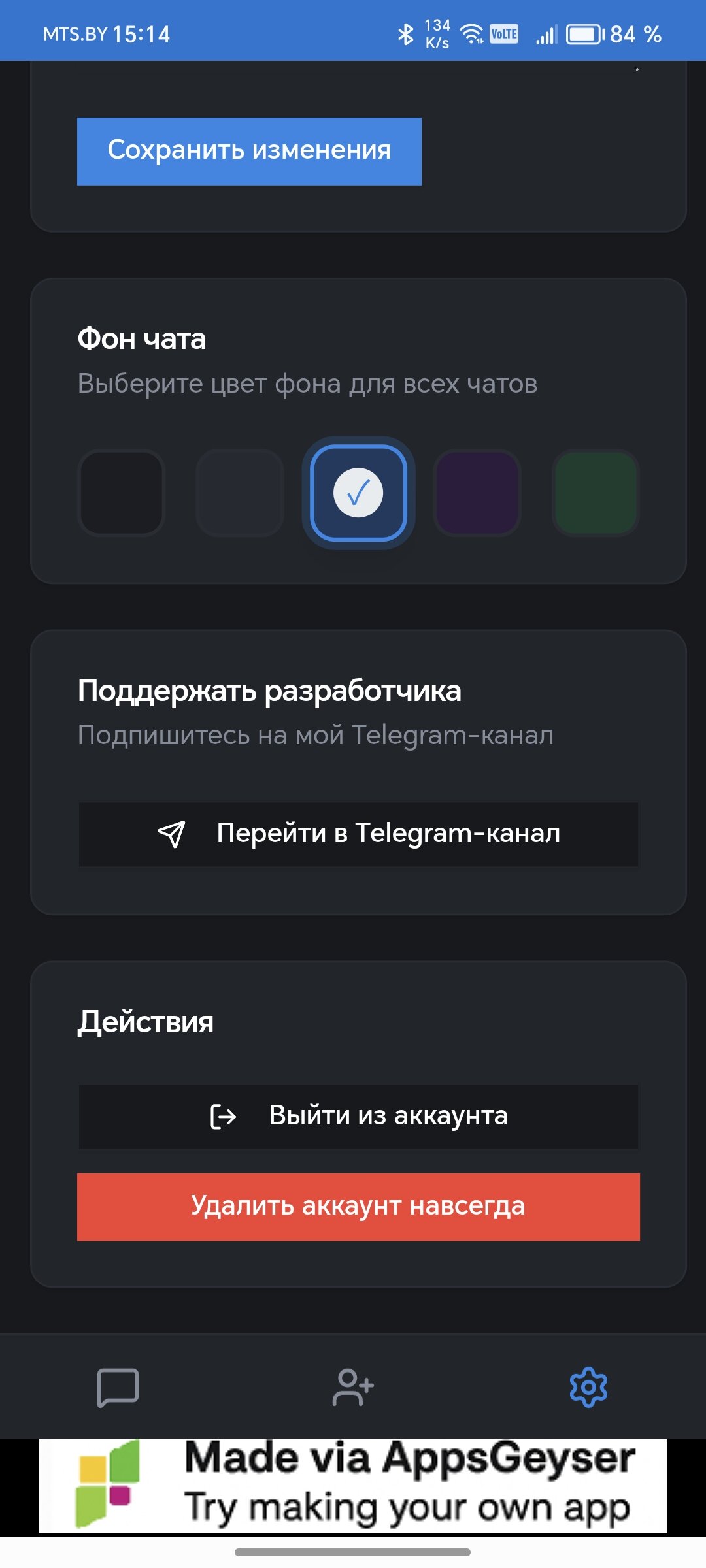Tap the settings gear tab
The image size is (706, 1568).
588,1386
